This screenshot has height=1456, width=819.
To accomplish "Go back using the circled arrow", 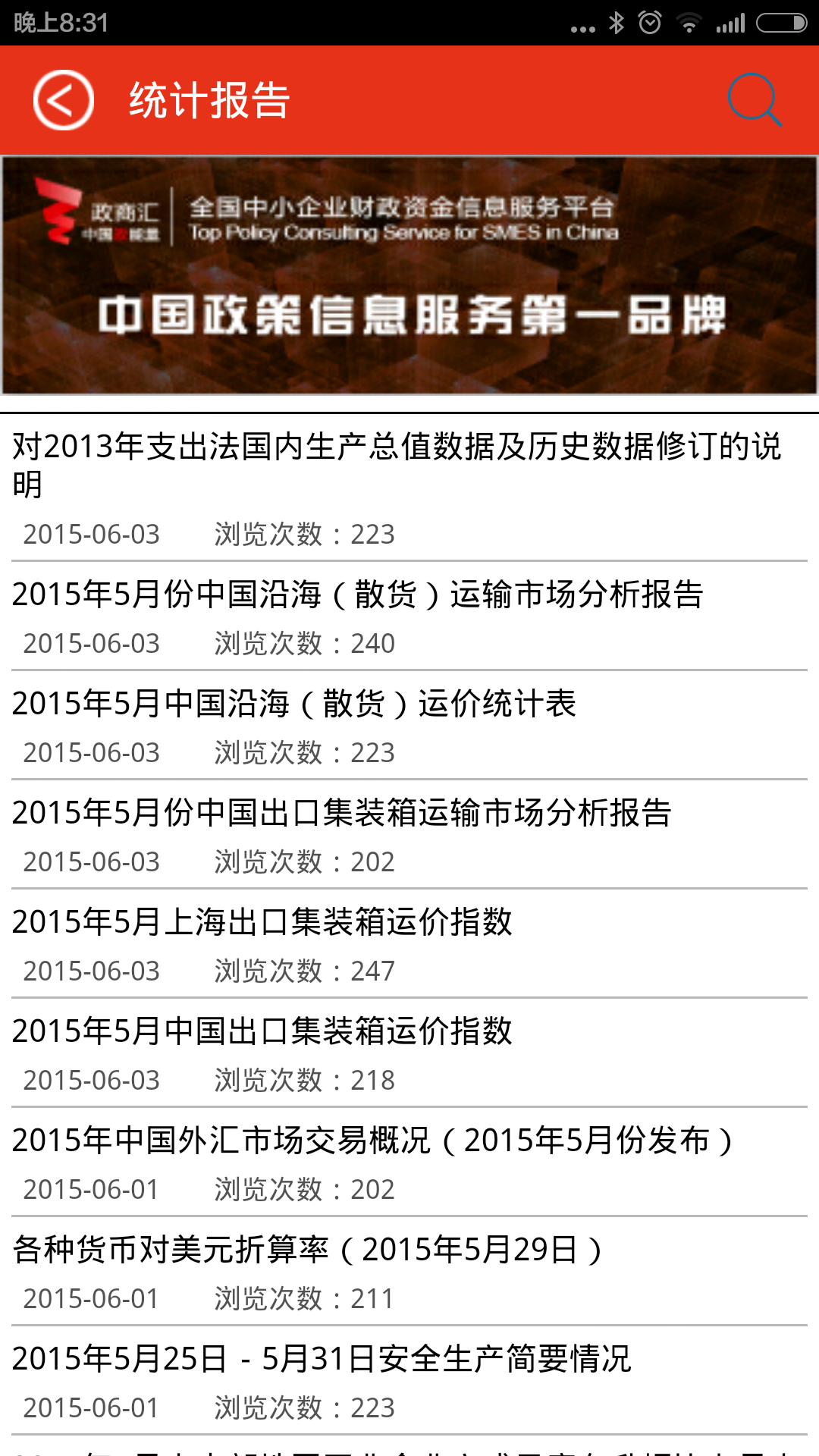I will point(64,100).
